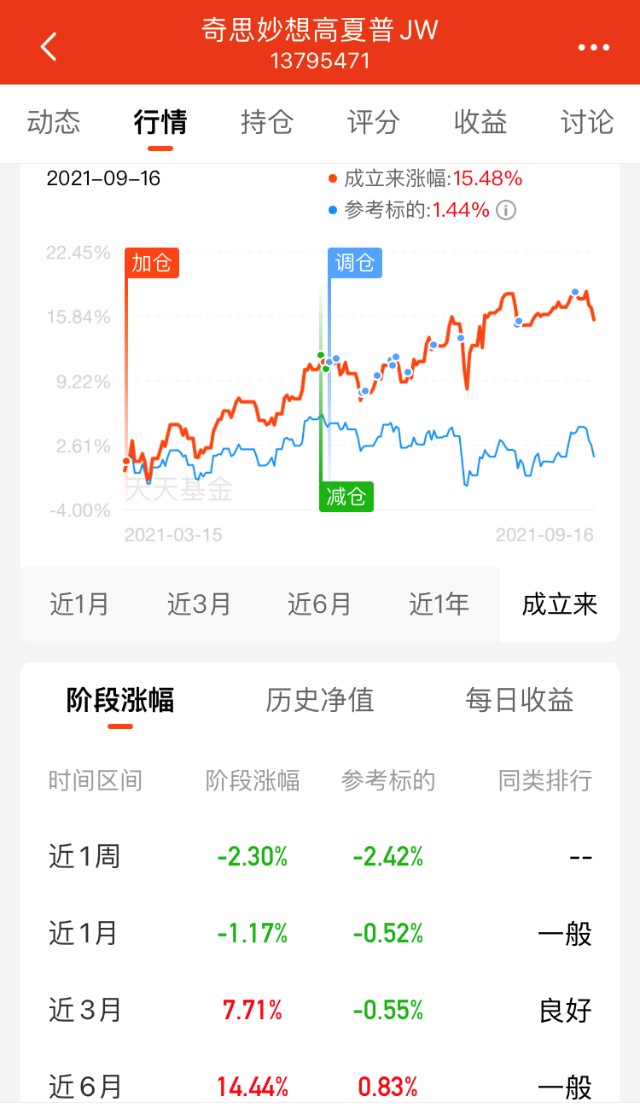
Task: Open the three-dot overflow menu
Action: 593,47
